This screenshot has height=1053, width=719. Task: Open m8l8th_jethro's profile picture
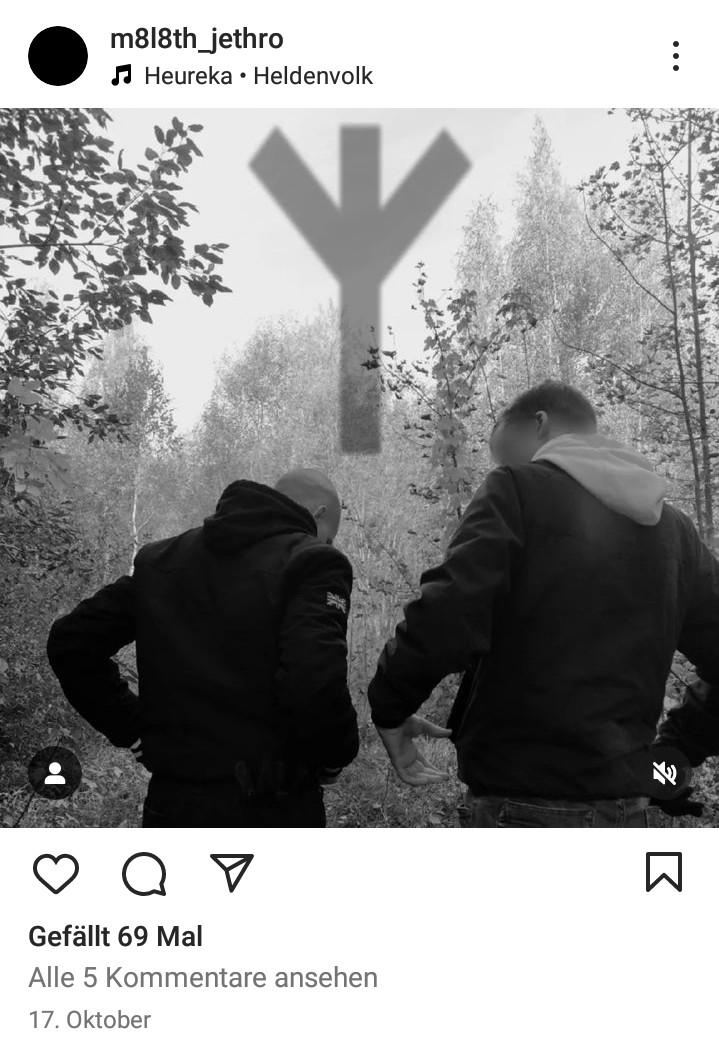coord(58,56)
